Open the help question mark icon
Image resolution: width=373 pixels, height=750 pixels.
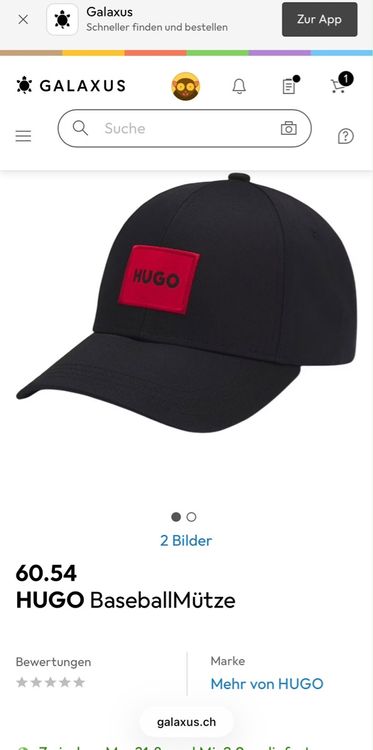pos(346,136)
